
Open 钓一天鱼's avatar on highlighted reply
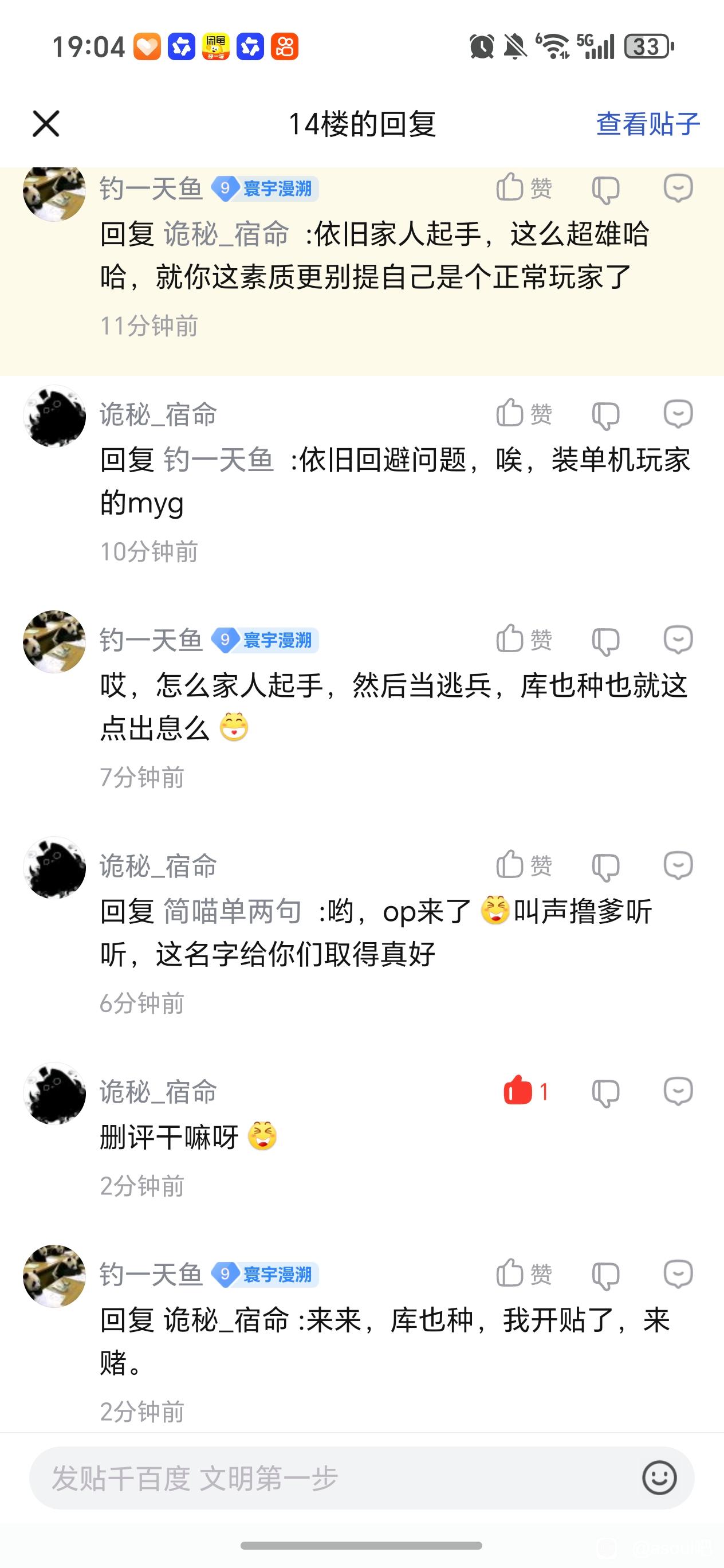click(54, 193)
